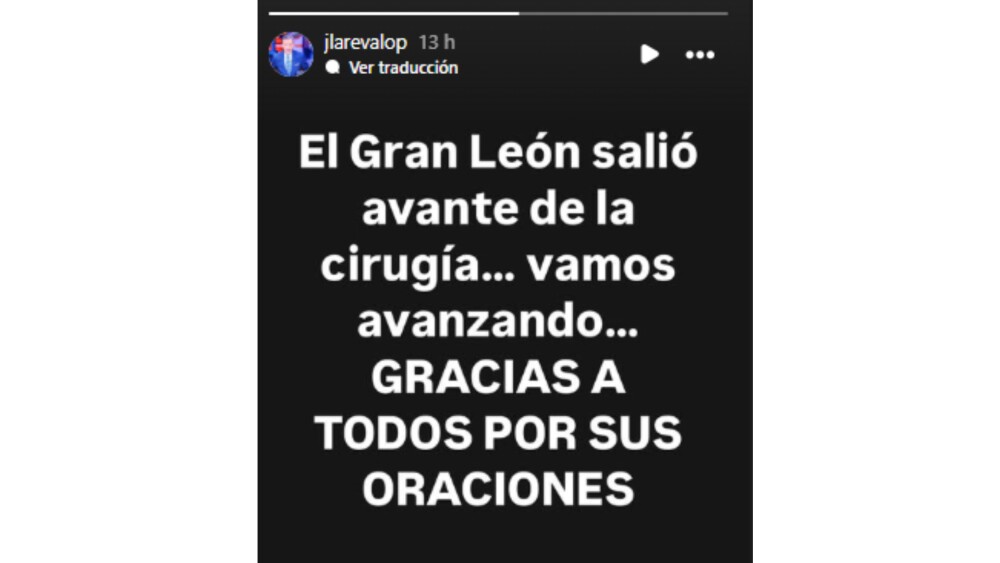Open jlarevalop's profile picture
Viewport: 1000px width, 563px height.
click(x=291, y=54)
